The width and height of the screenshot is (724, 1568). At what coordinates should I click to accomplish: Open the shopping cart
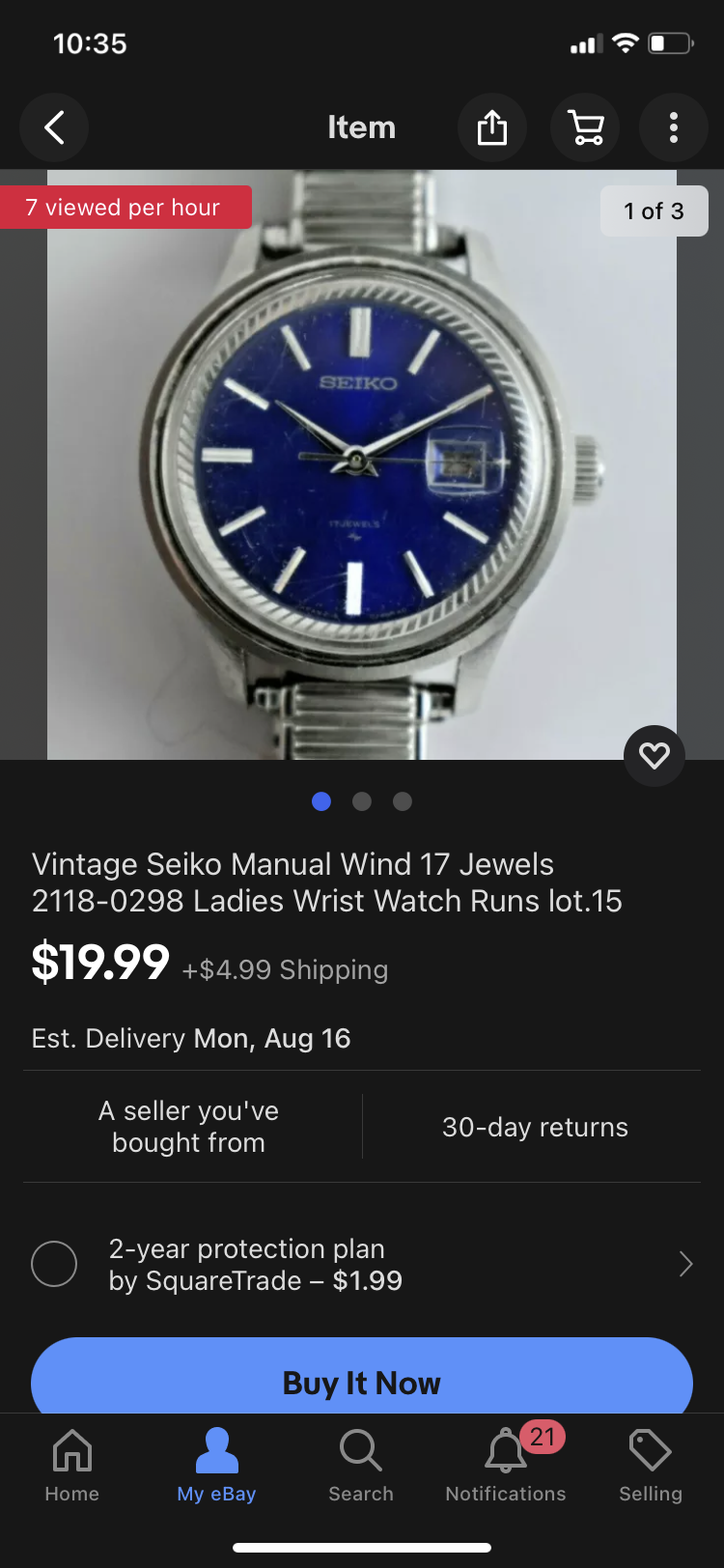585,127
